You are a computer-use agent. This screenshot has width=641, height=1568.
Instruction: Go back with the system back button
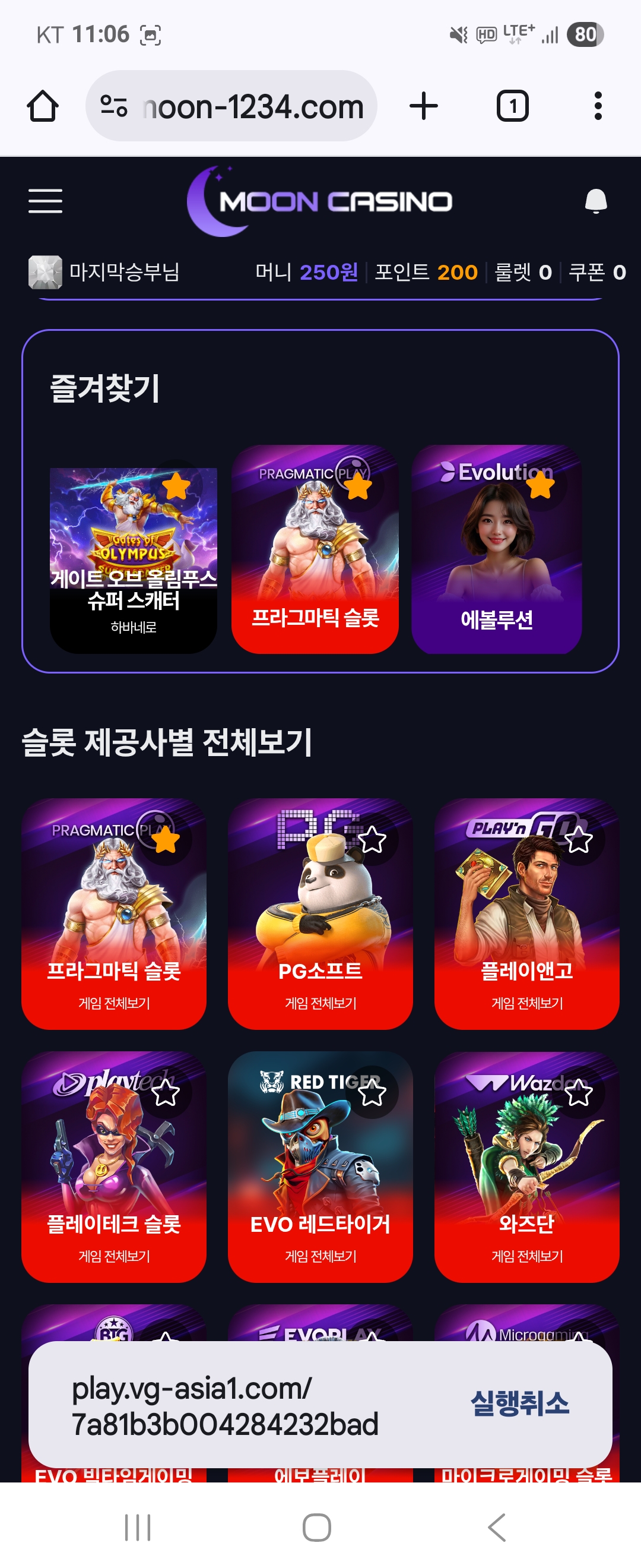[x=497, y=1527]
